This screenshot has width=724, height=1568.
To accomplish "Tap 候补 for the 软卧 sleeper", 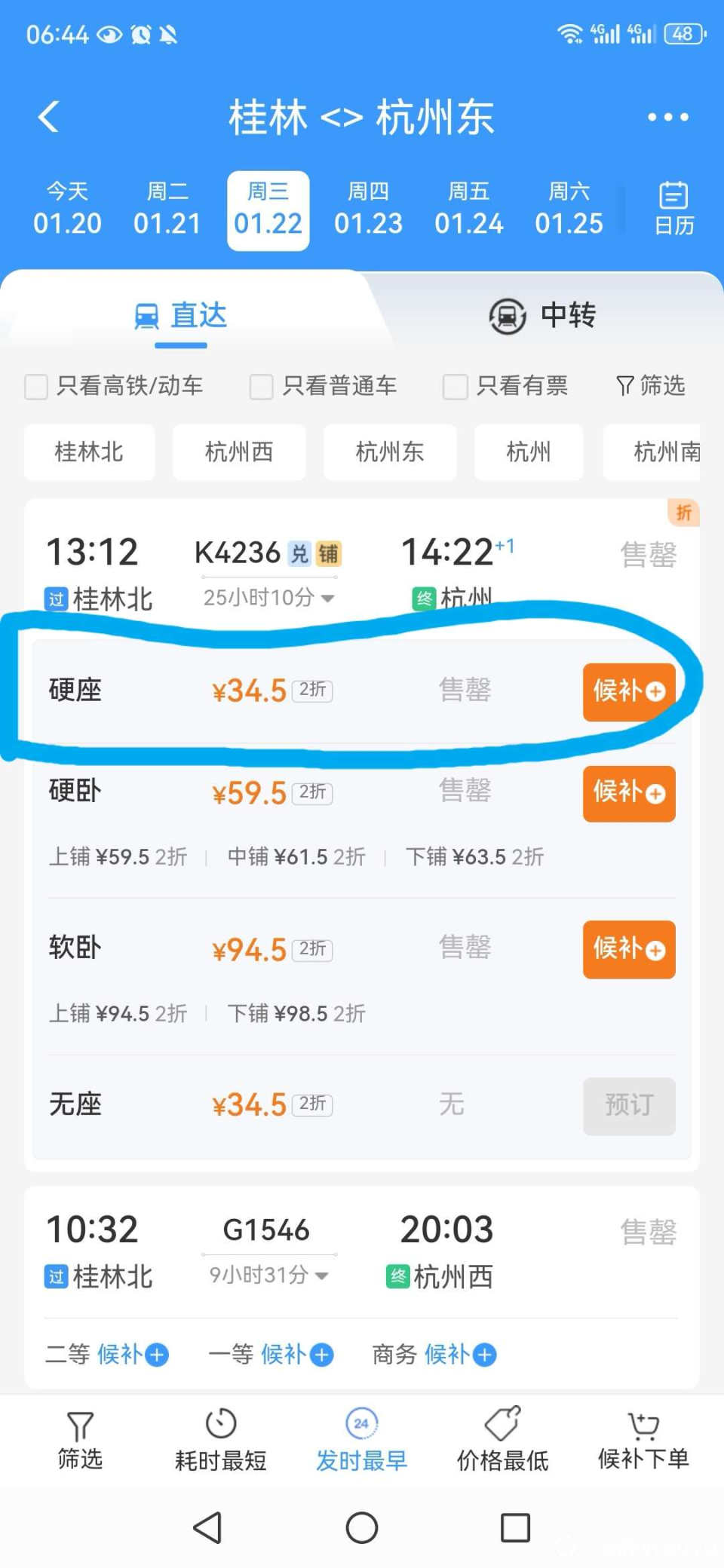I will click(628, 949).
